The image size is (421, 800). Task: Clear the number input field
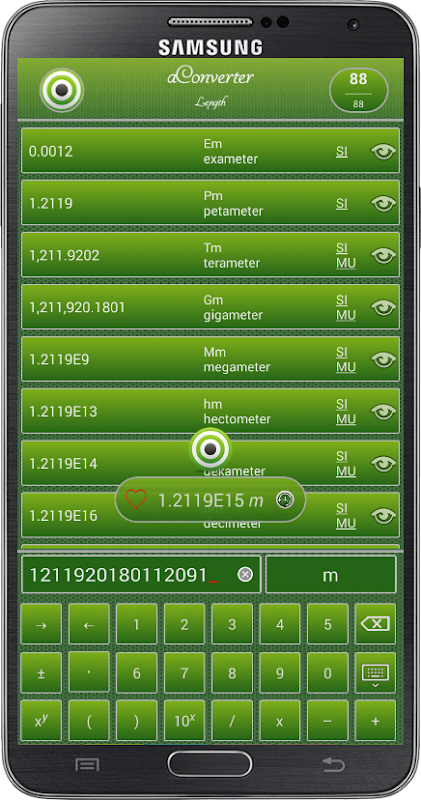pyautogui.click(x=245, y=574)
